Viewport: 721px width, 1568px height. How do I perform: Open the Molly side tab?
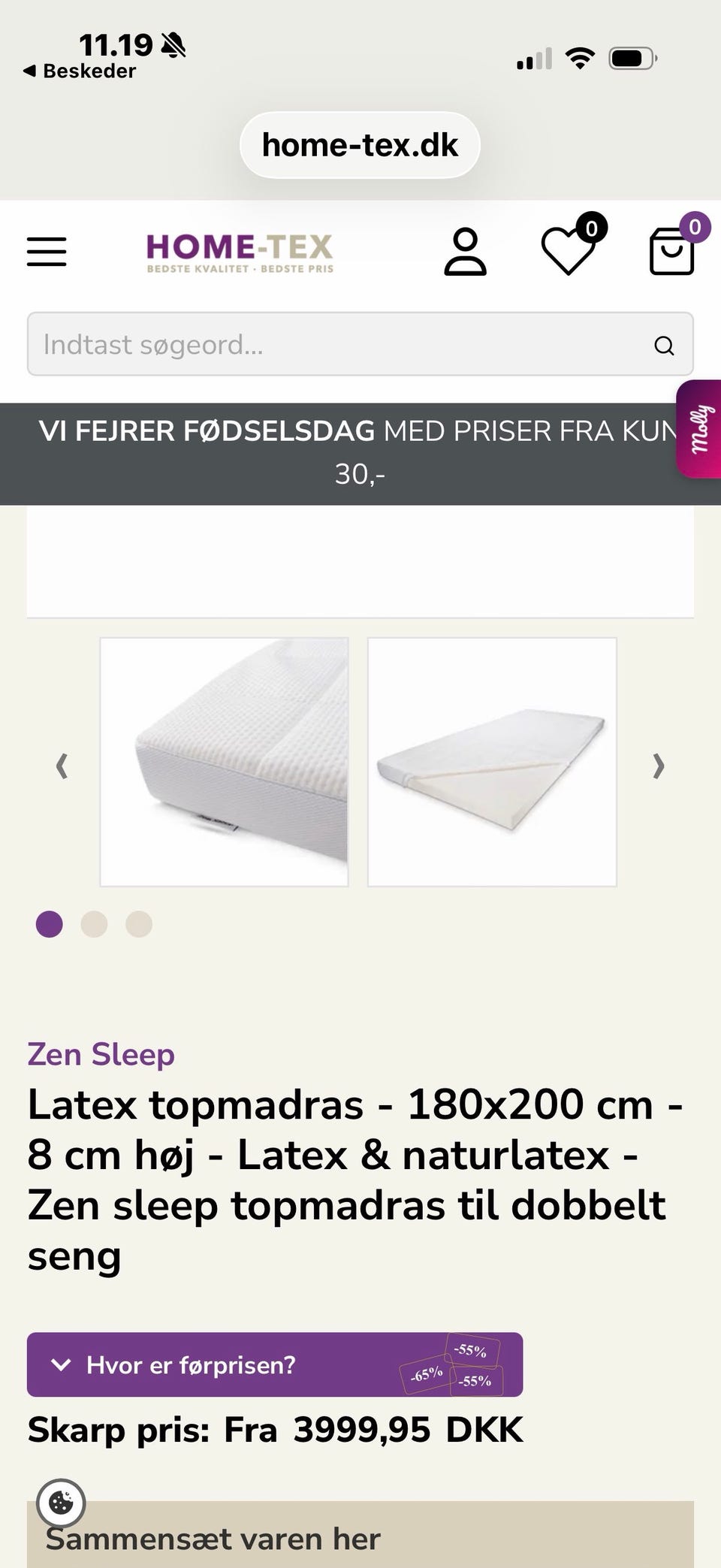[x=699, y=429]
